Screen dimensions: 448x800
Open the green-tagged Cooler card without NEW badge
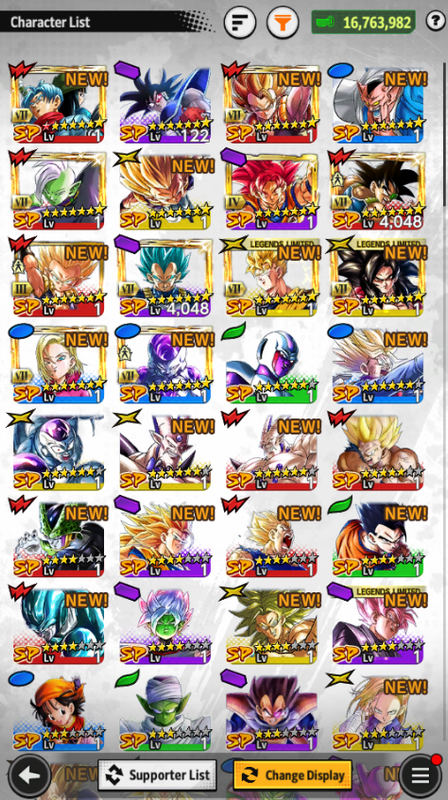pyautogui.click(x=271, y=364)
